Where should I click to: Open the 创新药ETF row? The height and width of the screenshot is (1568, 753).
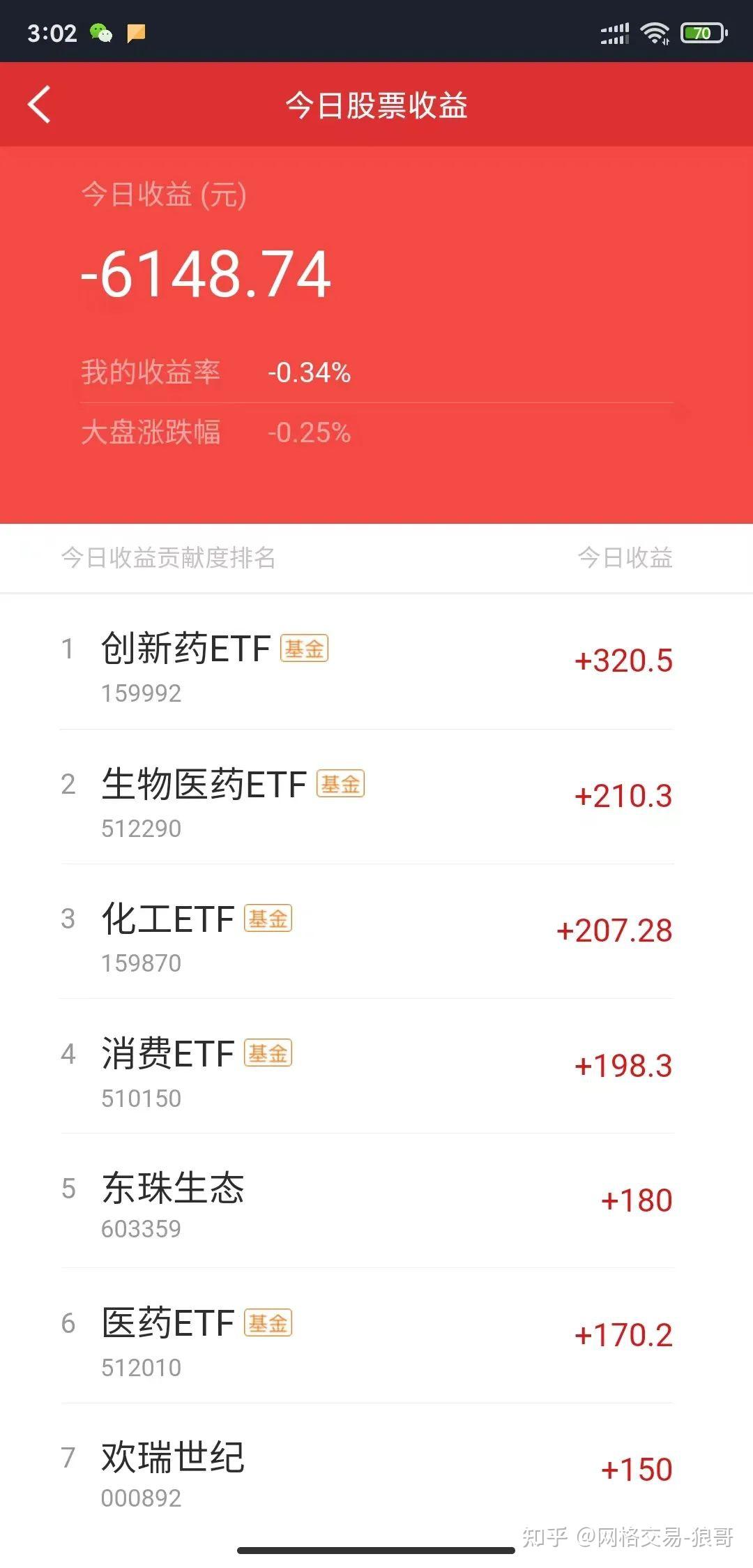(x=376, y=662)
